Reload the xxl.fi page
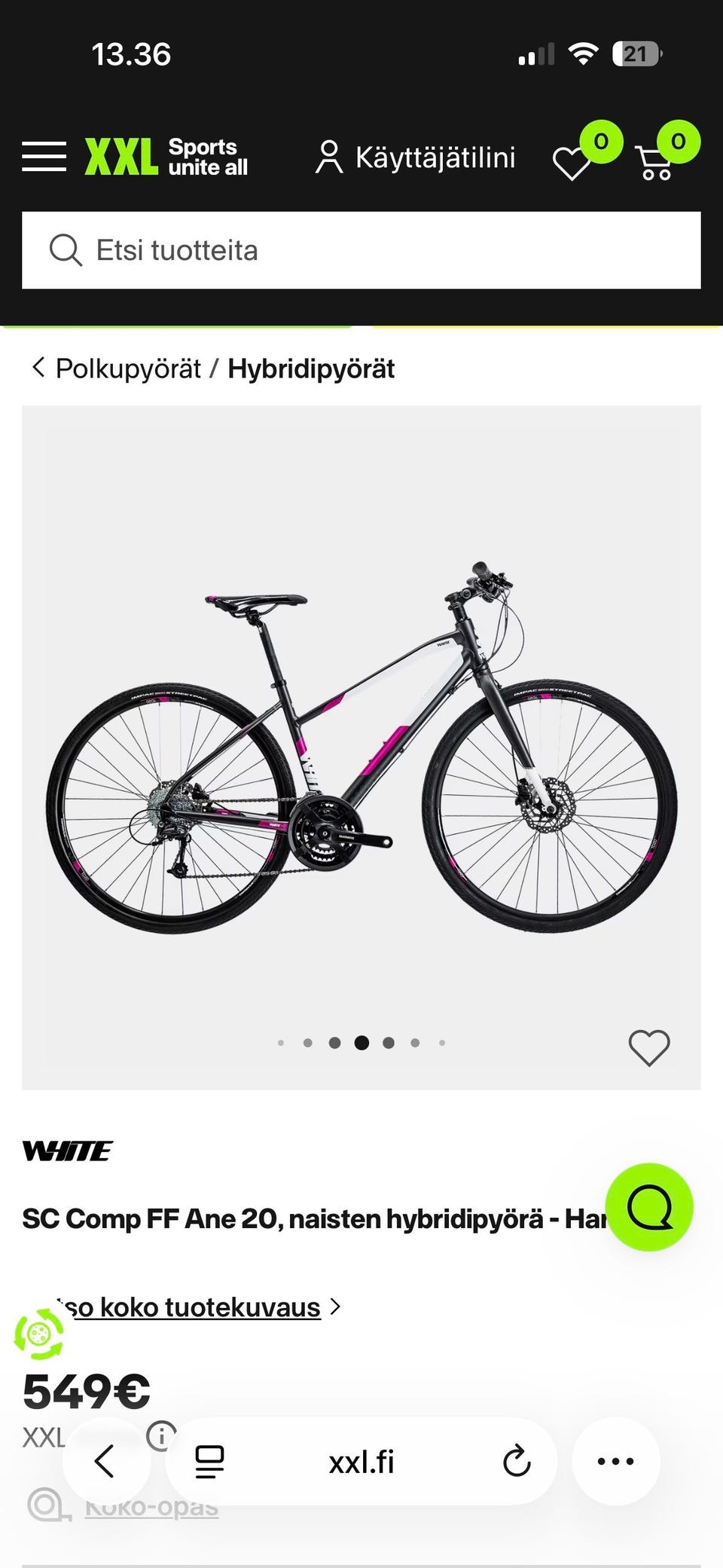The height and width of the screenshot is (1568, 723). [x=517, y=1461]
